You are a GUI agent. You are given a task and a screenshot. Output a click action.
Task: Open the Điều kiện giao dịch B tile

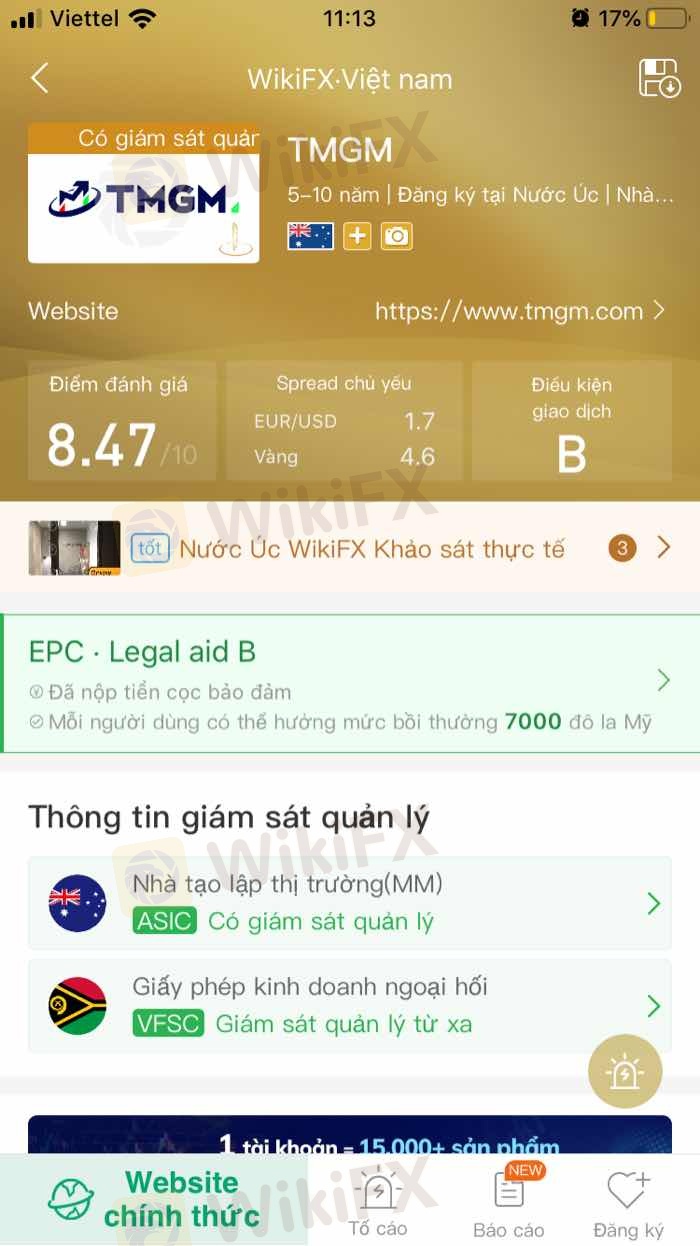coord(571,422)
